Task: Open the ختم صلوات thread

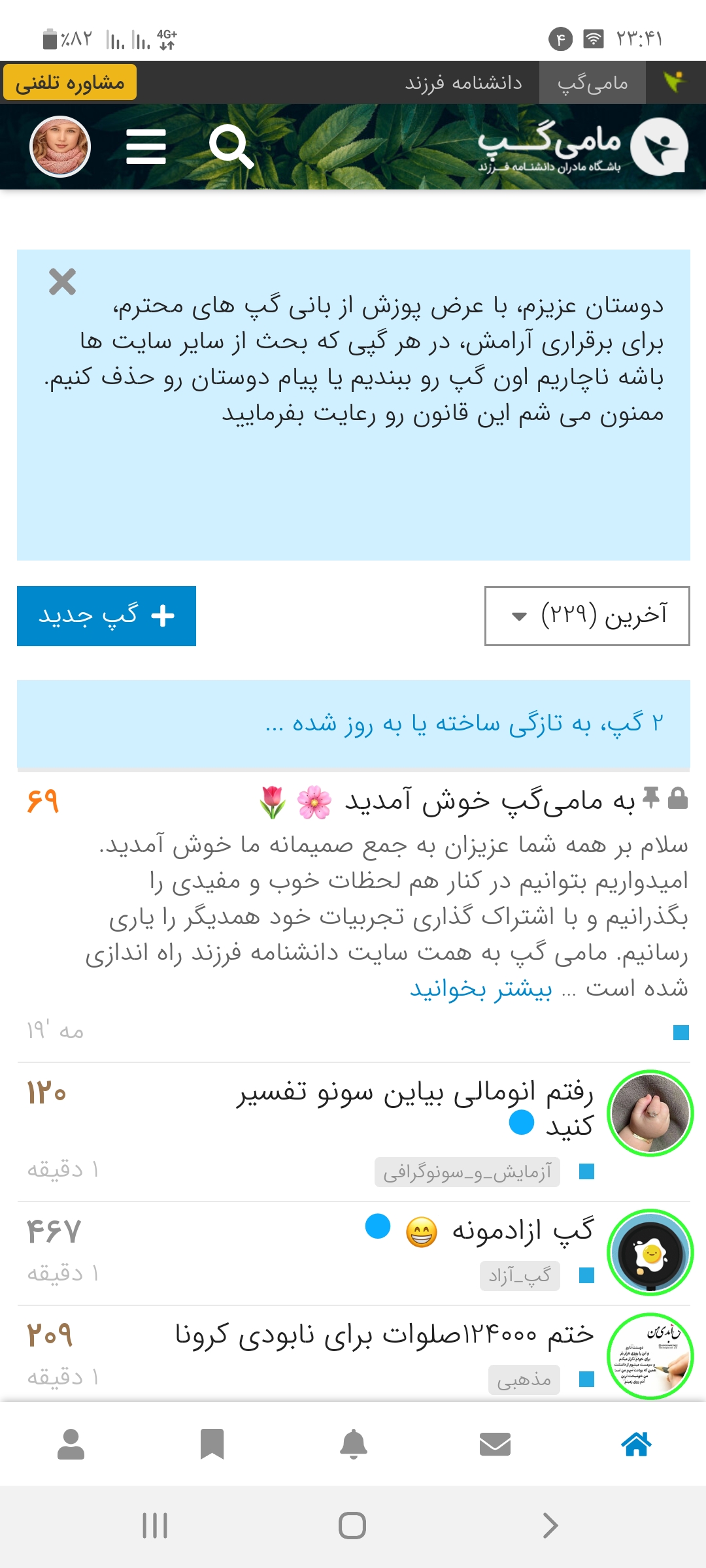Action: click(384, 1334)
